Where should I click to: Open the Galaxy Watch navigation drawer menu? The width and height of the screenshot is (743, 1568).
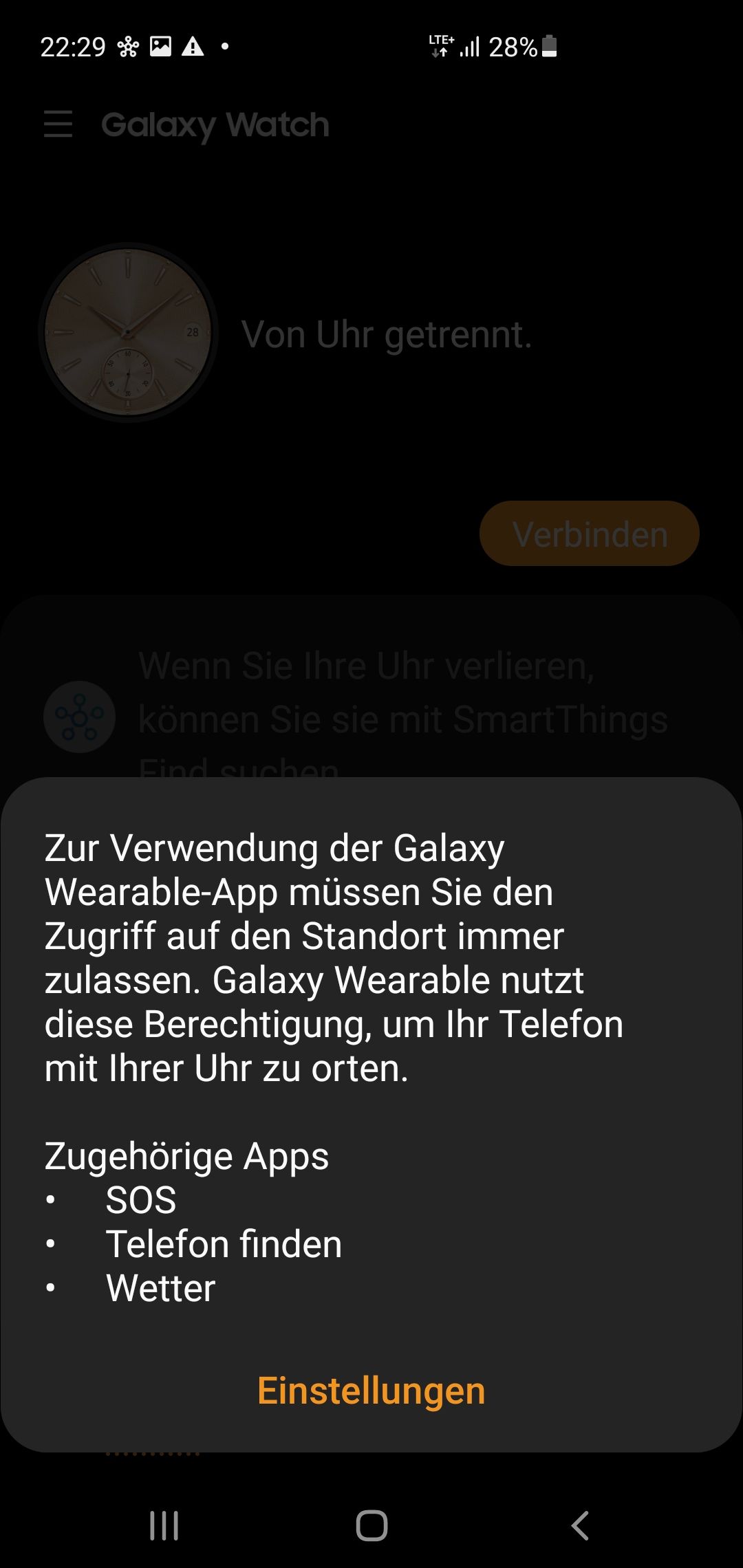[x=58, y=125]
